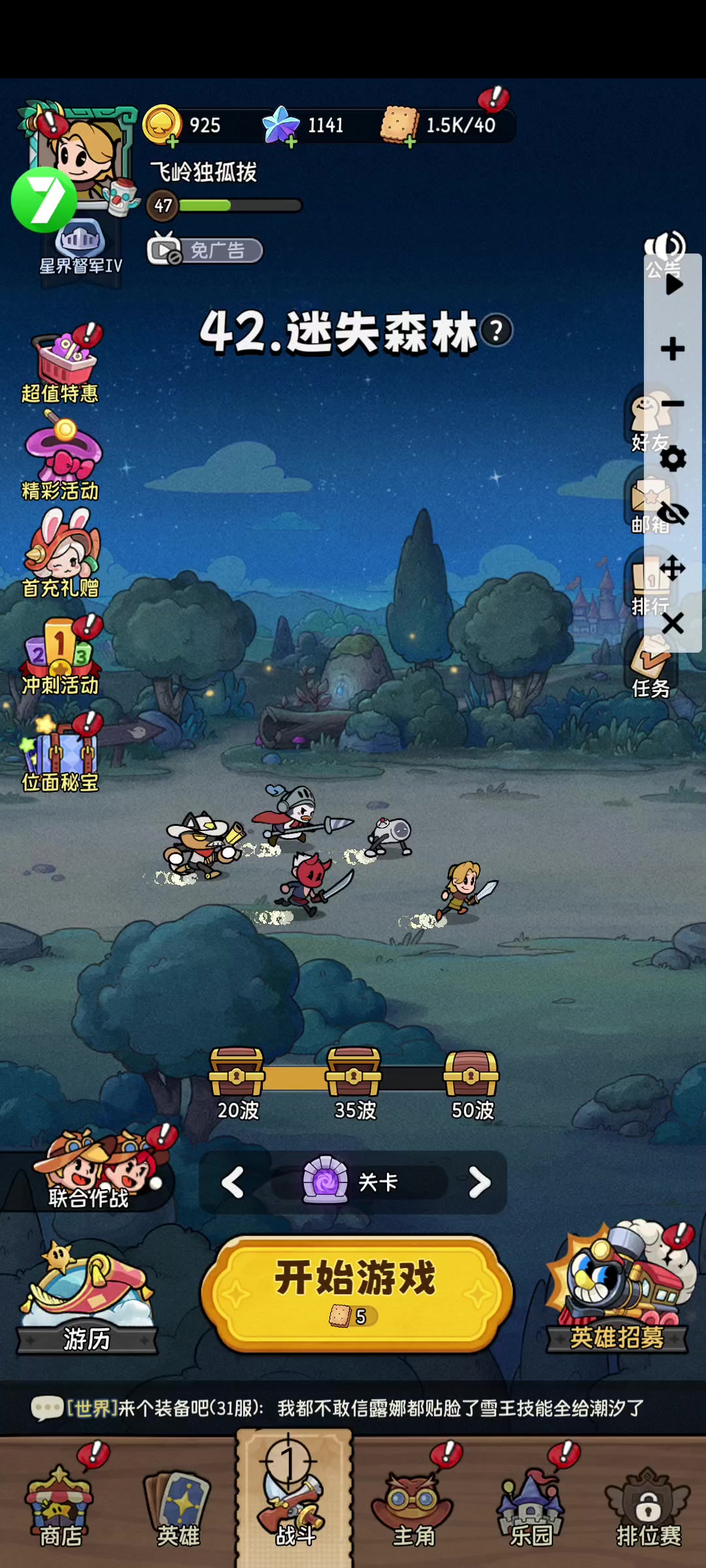Show help for 迷失森林 stage
The width and height of the screenshot is (706, 1568).
pos(497,331)
